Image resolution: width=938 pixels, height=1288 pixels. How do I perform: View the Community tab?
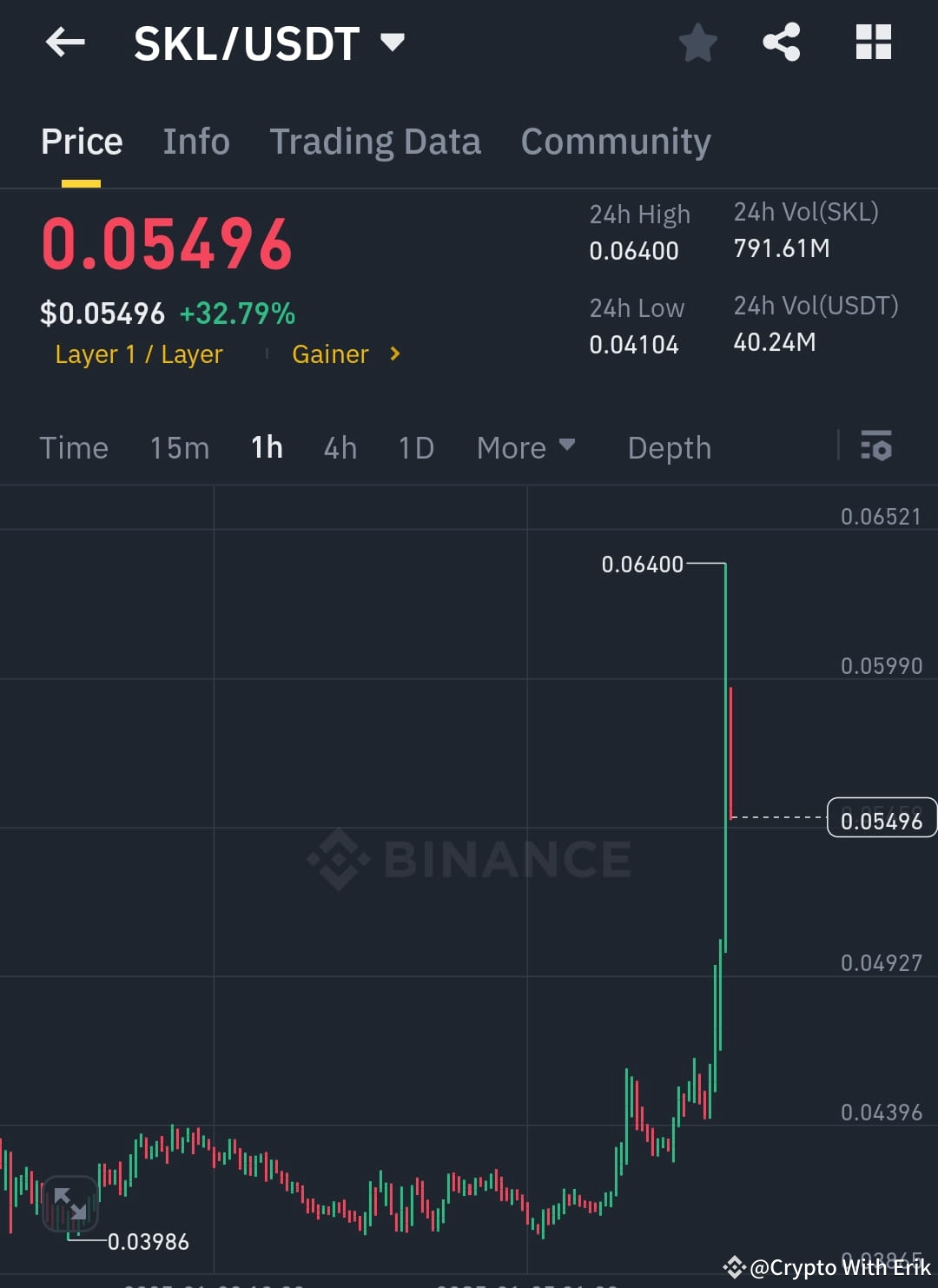(x=615, y=141)
